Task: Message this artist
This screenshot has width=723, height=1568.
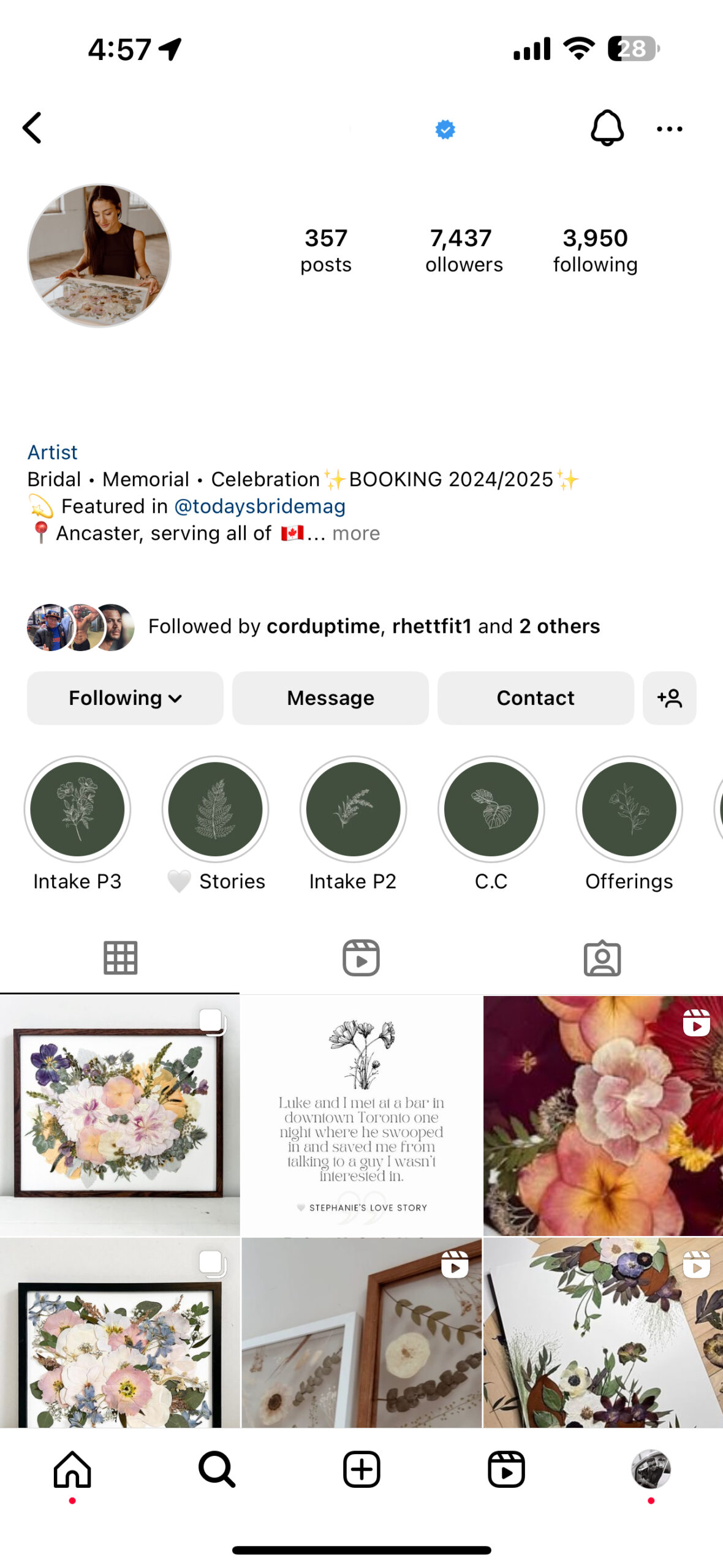Action: tap(330, 698)
